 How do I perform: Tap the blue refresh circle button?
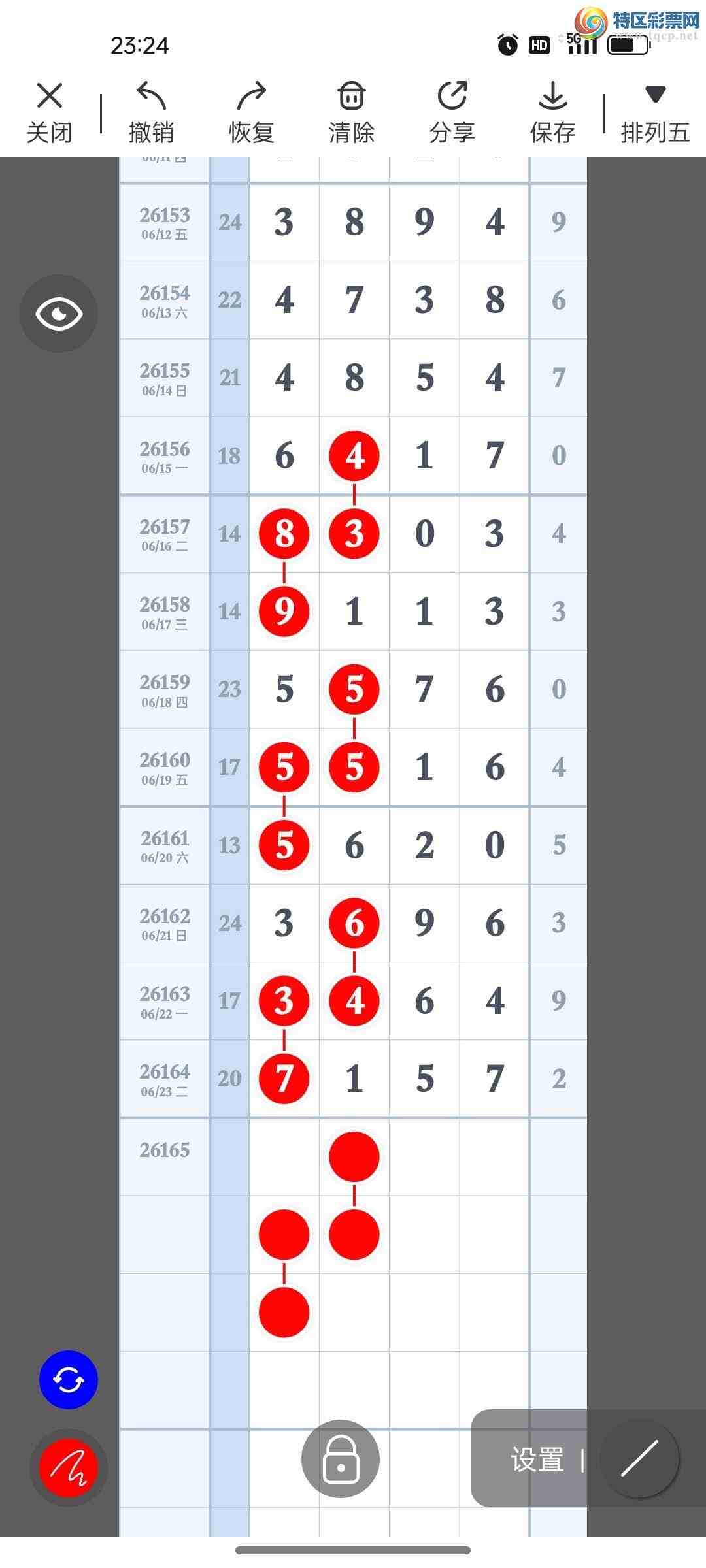[x=69, y=1380]
